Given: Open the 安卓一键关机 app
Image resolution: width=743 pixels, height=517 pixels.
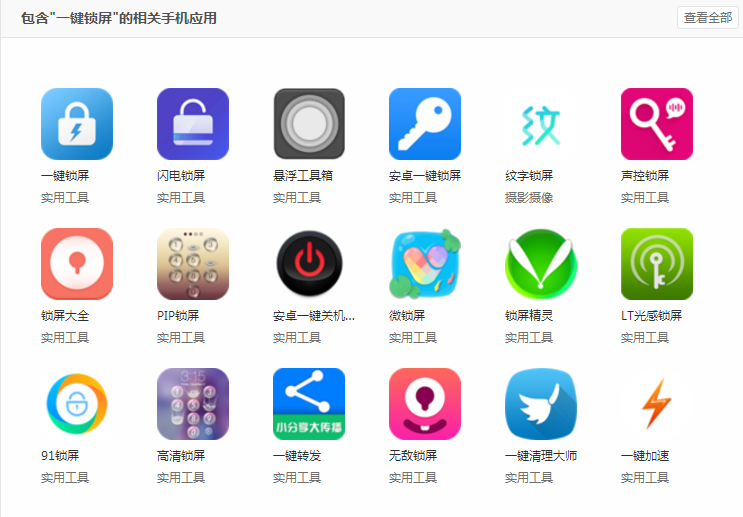Looking at the screenshot, I should click(309, 264).
